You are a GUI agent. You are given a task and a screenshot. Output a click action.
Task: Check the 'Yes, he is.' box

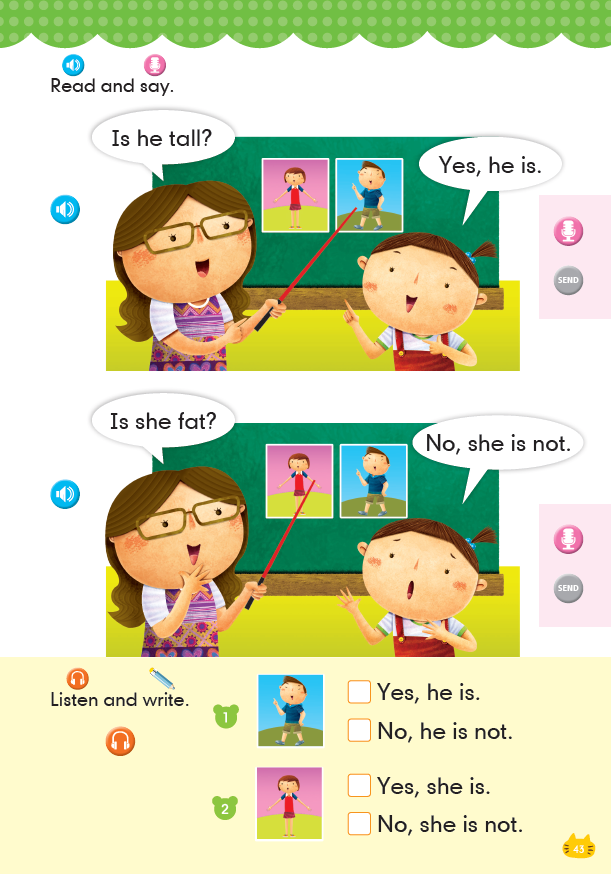(359, 691)
